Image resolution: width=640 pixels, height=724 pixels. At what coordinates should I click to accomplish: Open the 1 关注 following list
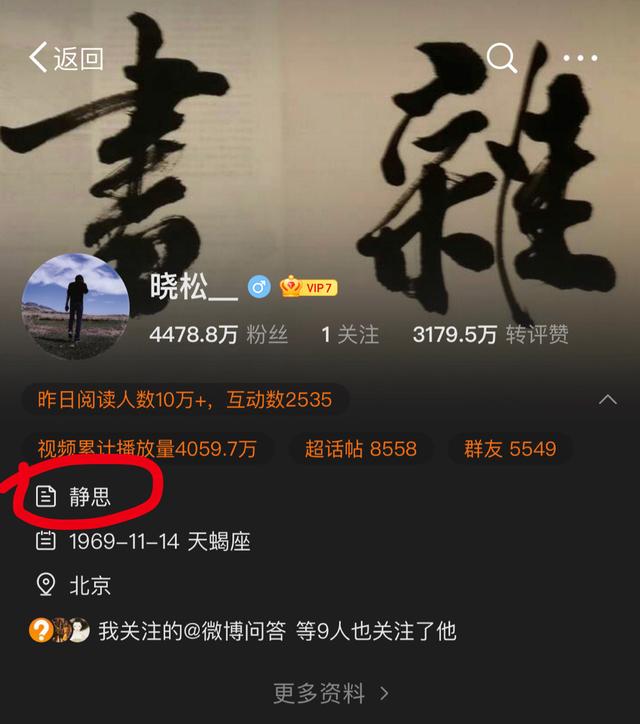350,335
